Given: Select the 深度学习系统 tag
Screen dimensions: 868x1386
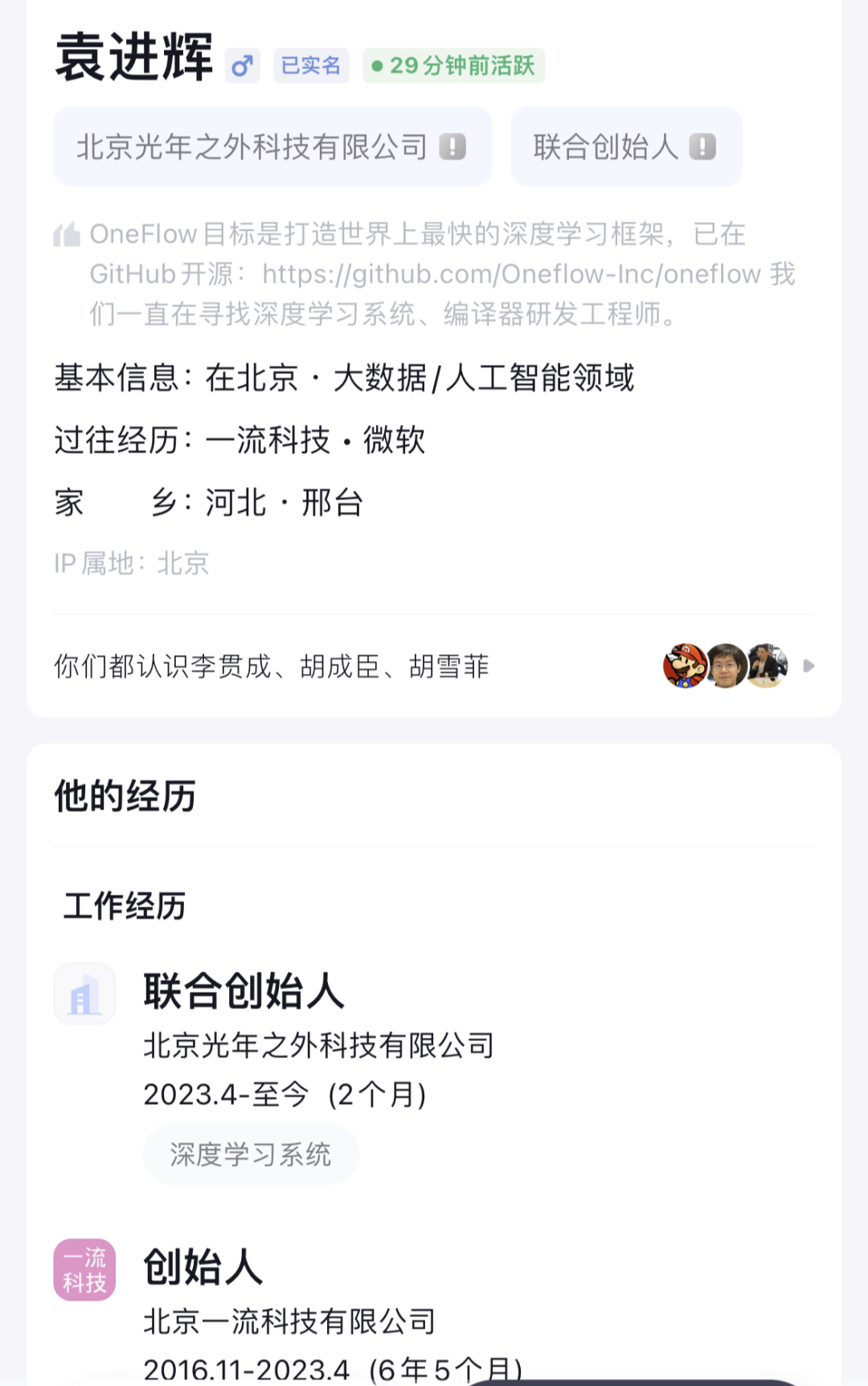Looking at the screenshot, I should point(251,1155).
